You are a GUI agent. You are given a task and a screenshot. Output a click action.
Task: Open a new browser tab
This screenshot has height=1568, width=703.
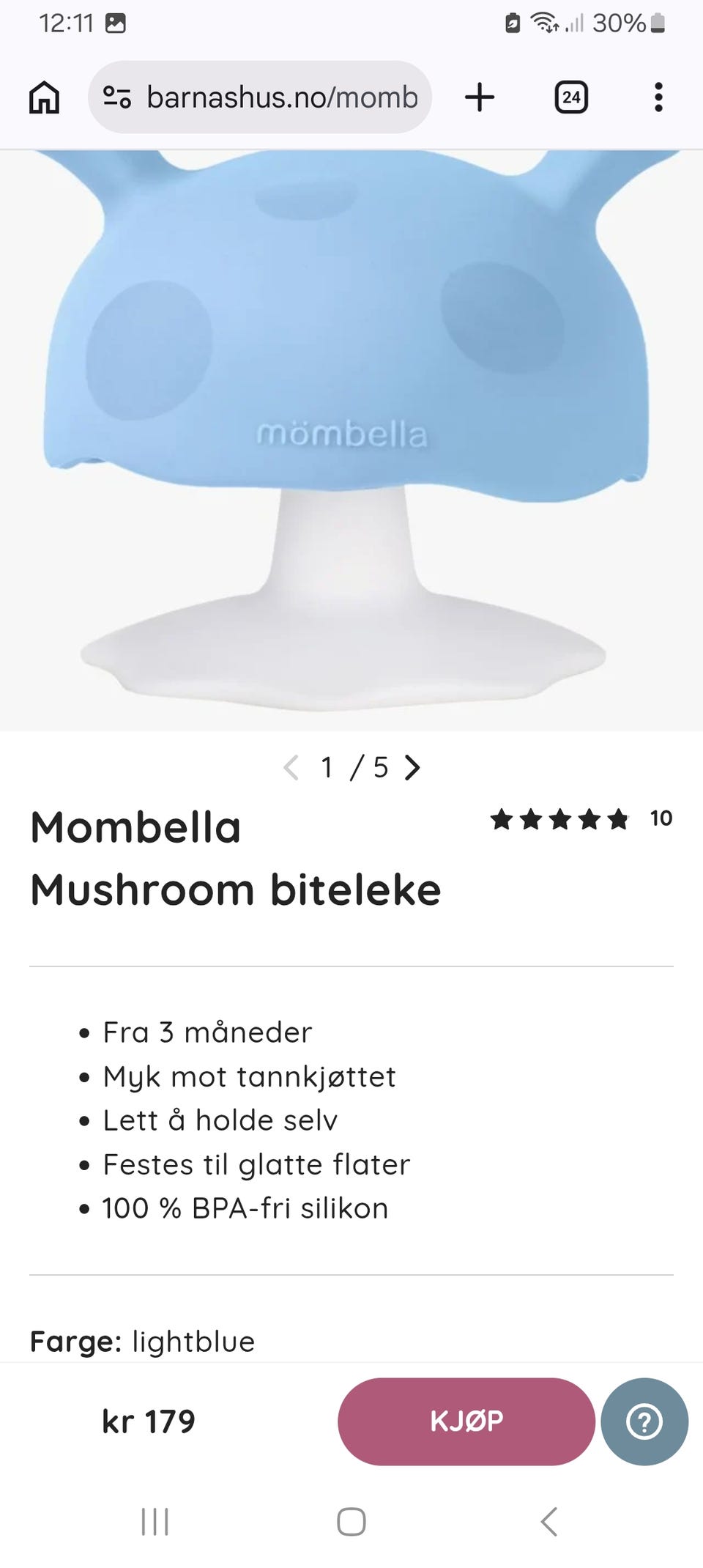pyautogui.click(x=480, y=97)
